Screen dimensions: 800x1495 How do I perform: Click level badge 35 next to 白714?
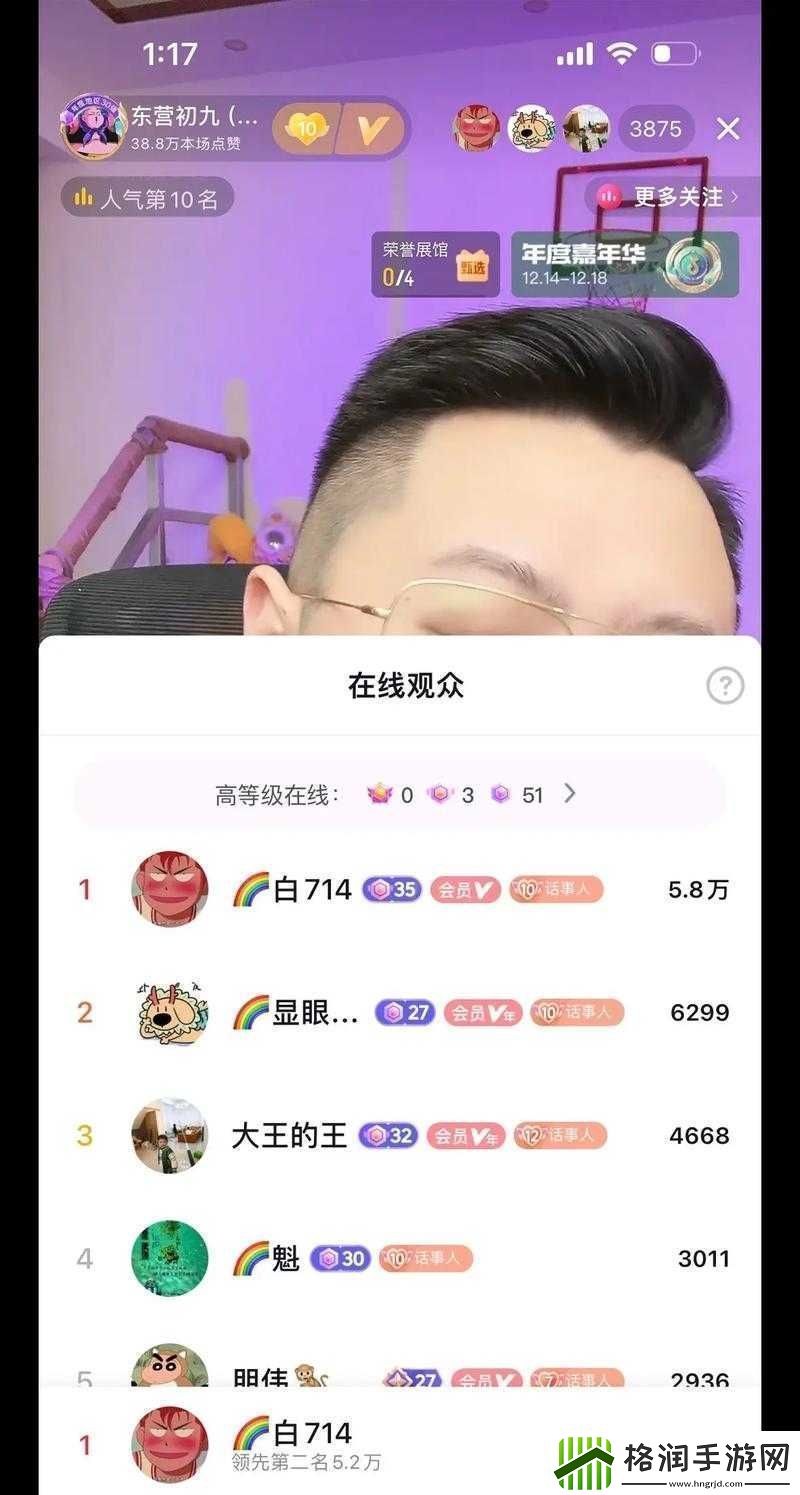click(393, 889)
